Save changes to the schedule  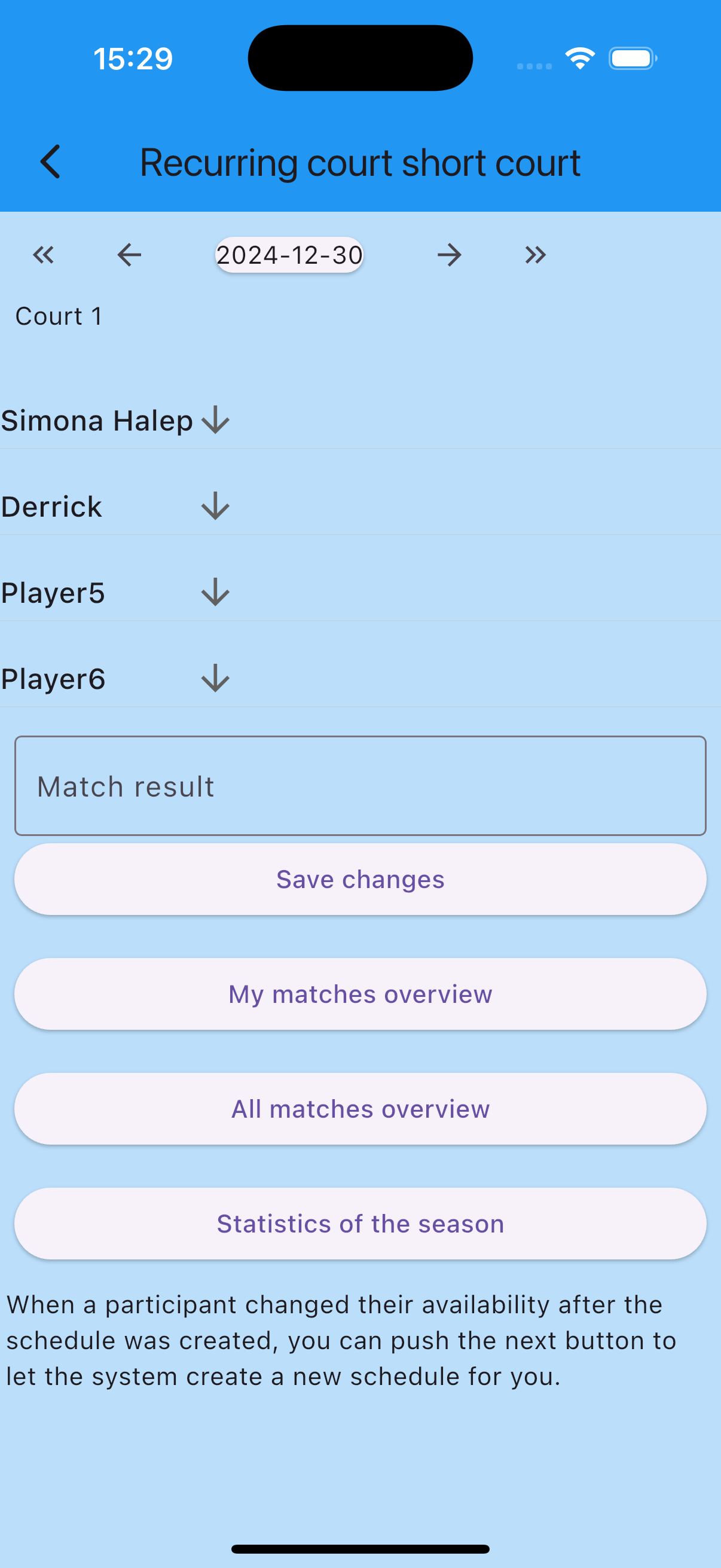[360, 879]
